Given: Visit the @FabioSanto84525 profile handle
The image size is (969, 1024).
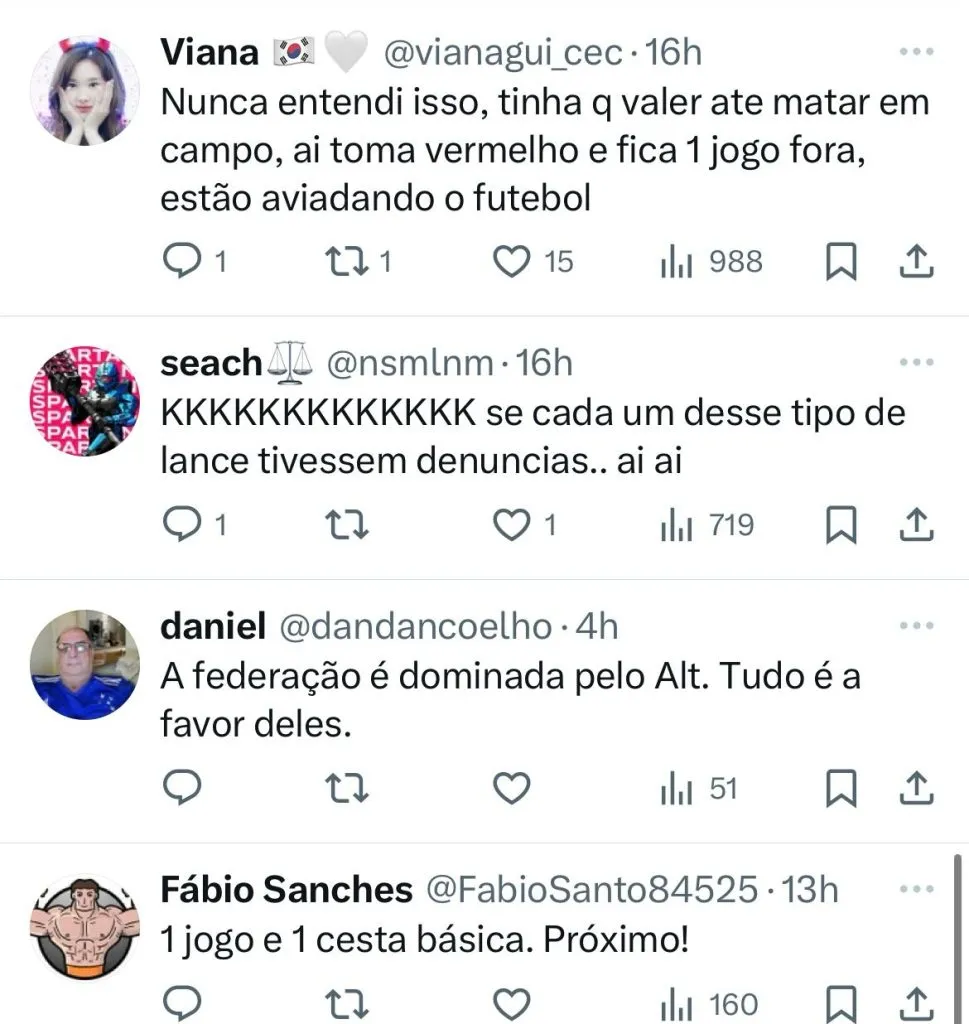Looking at the screenshot, I should pos(591,889).
